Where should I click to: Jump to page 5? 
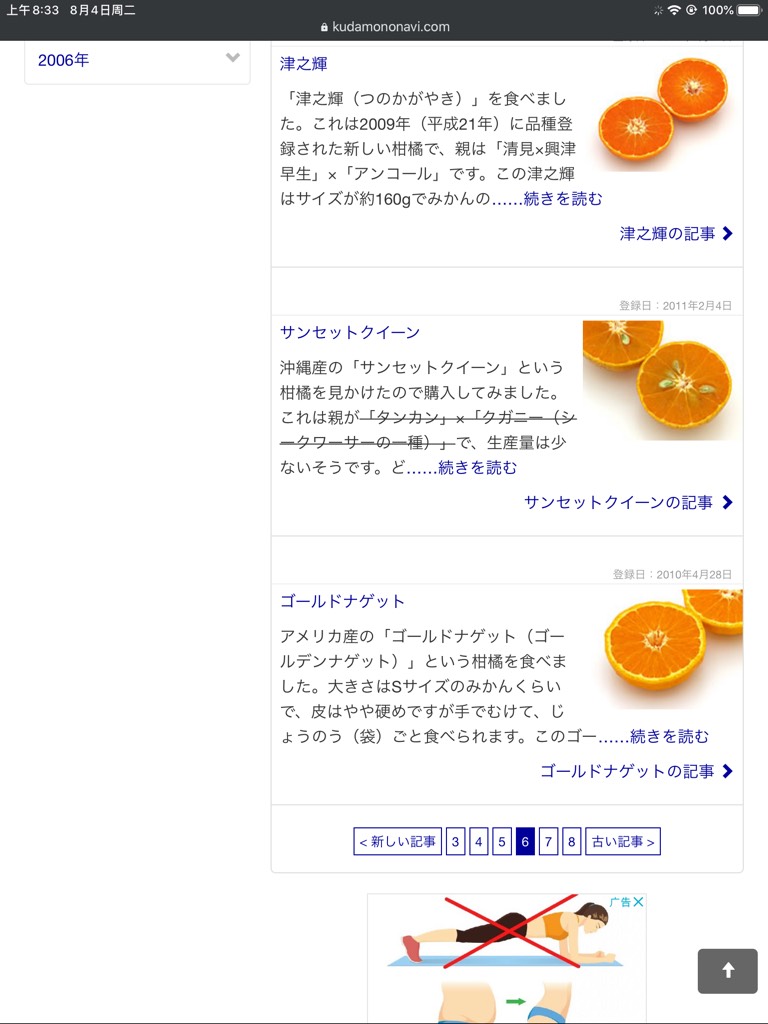point(502,842)
